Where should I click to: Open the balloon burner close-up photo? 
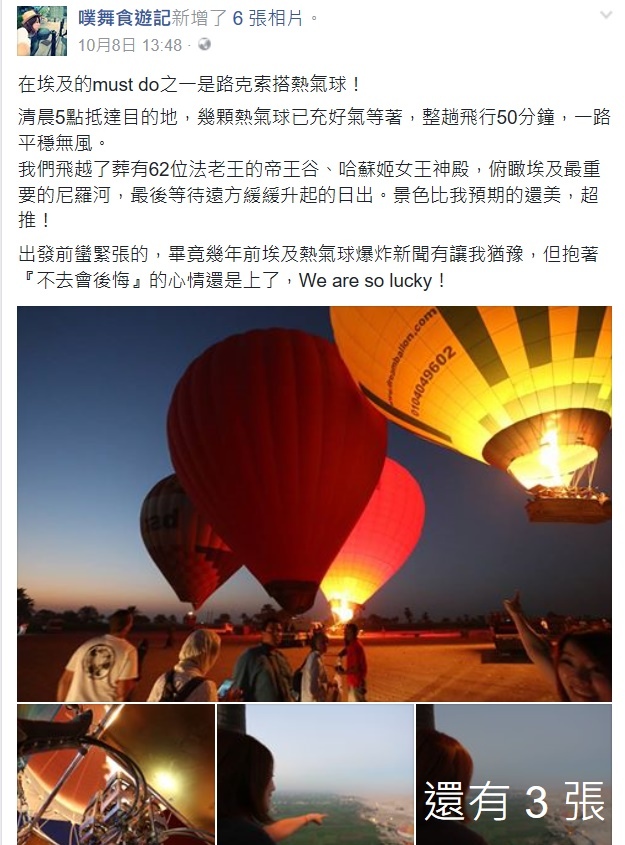click(x=115, y=774)
